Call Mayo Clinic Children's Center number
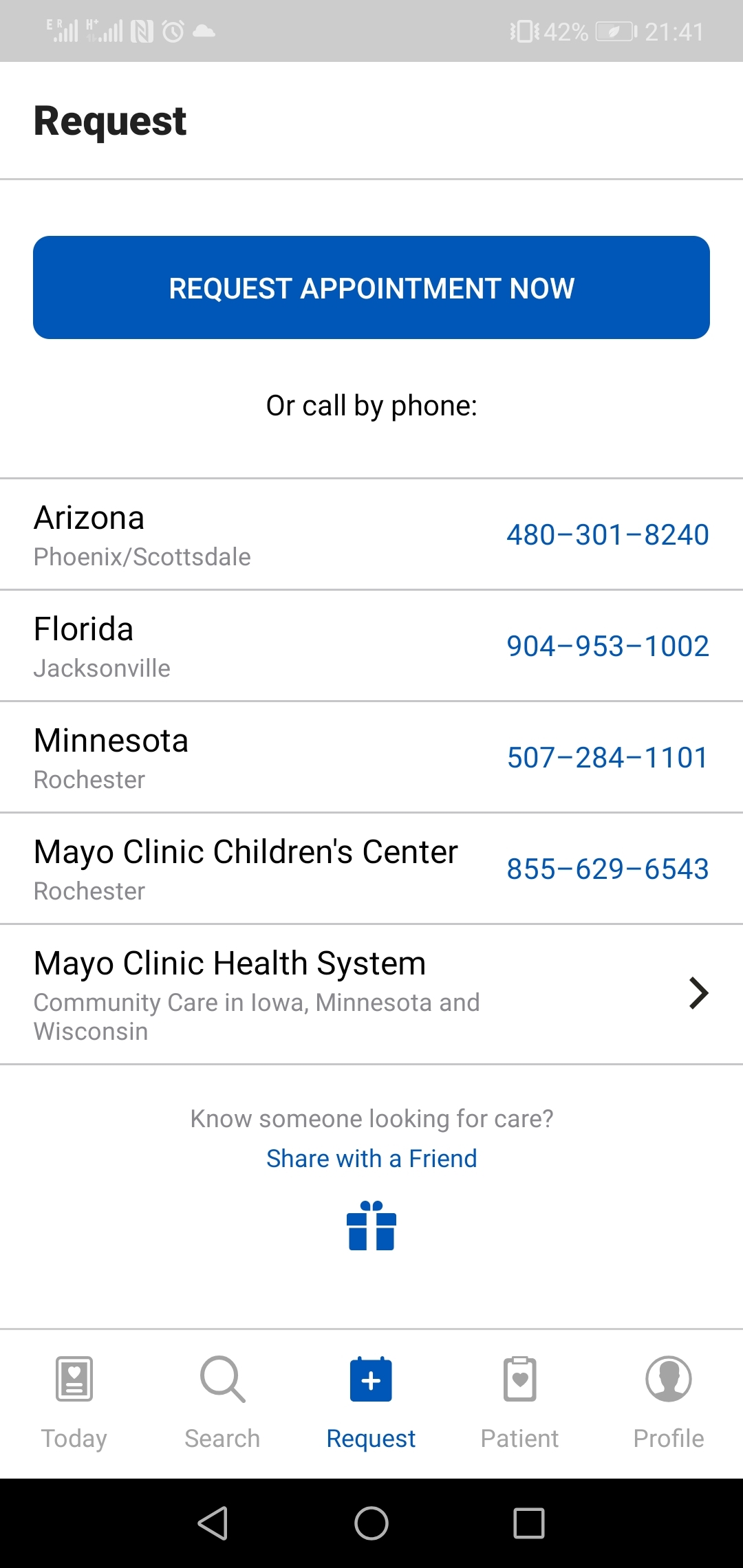743x1568 pixels. pos(607,869)
